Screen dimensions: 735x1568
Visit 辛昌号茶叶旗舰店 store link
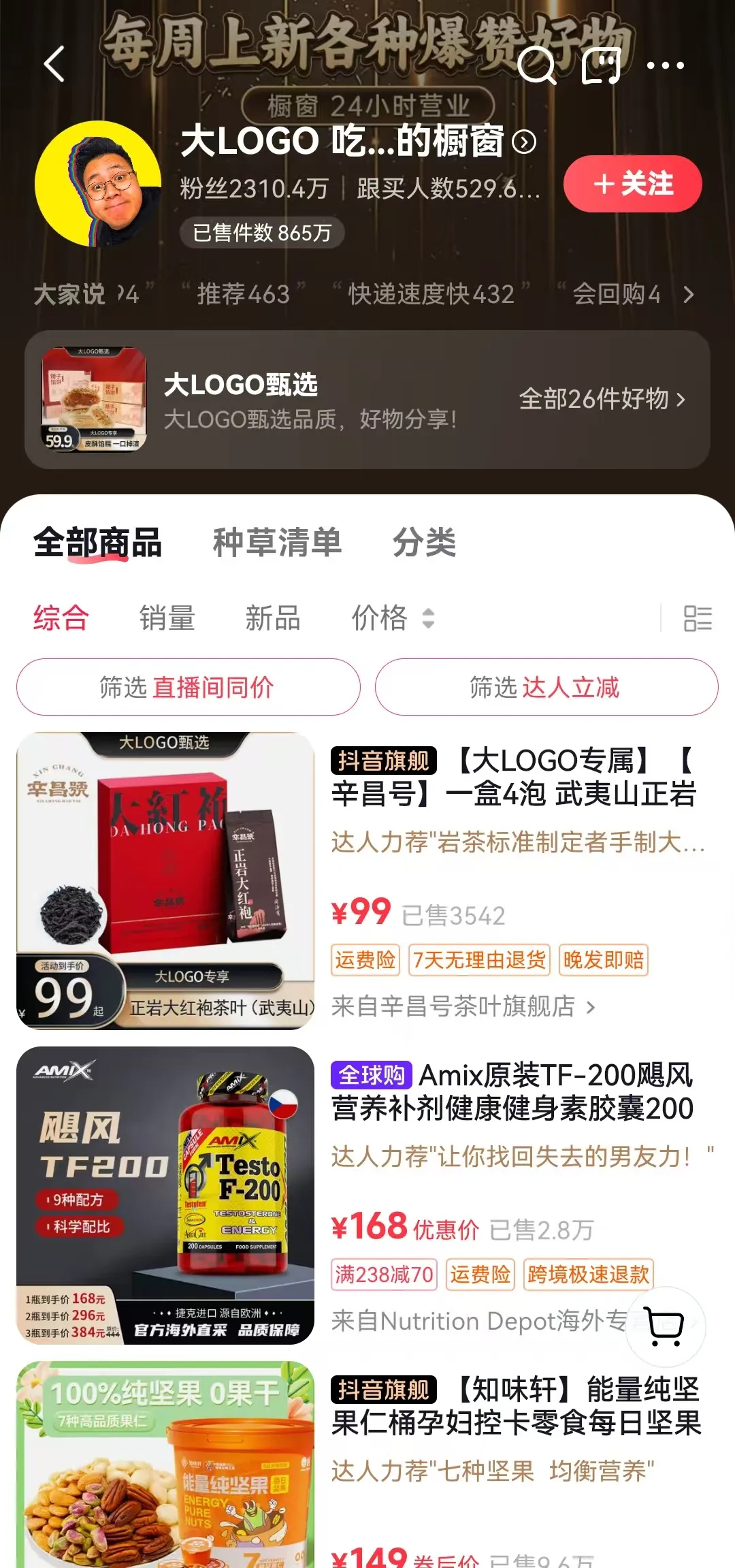pos(463,1006)
